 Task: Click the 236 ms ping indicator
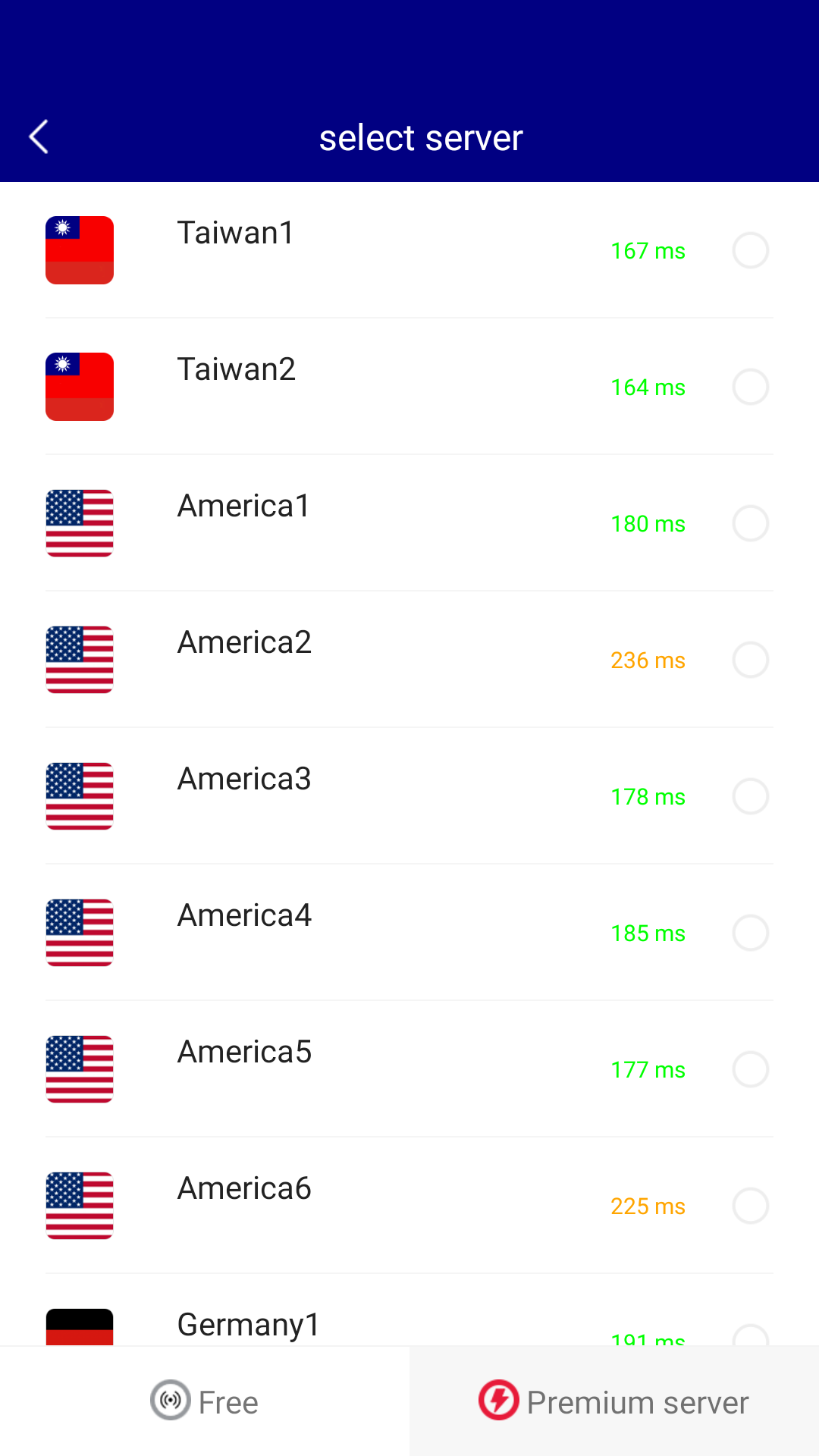click(x=648, y=660)
